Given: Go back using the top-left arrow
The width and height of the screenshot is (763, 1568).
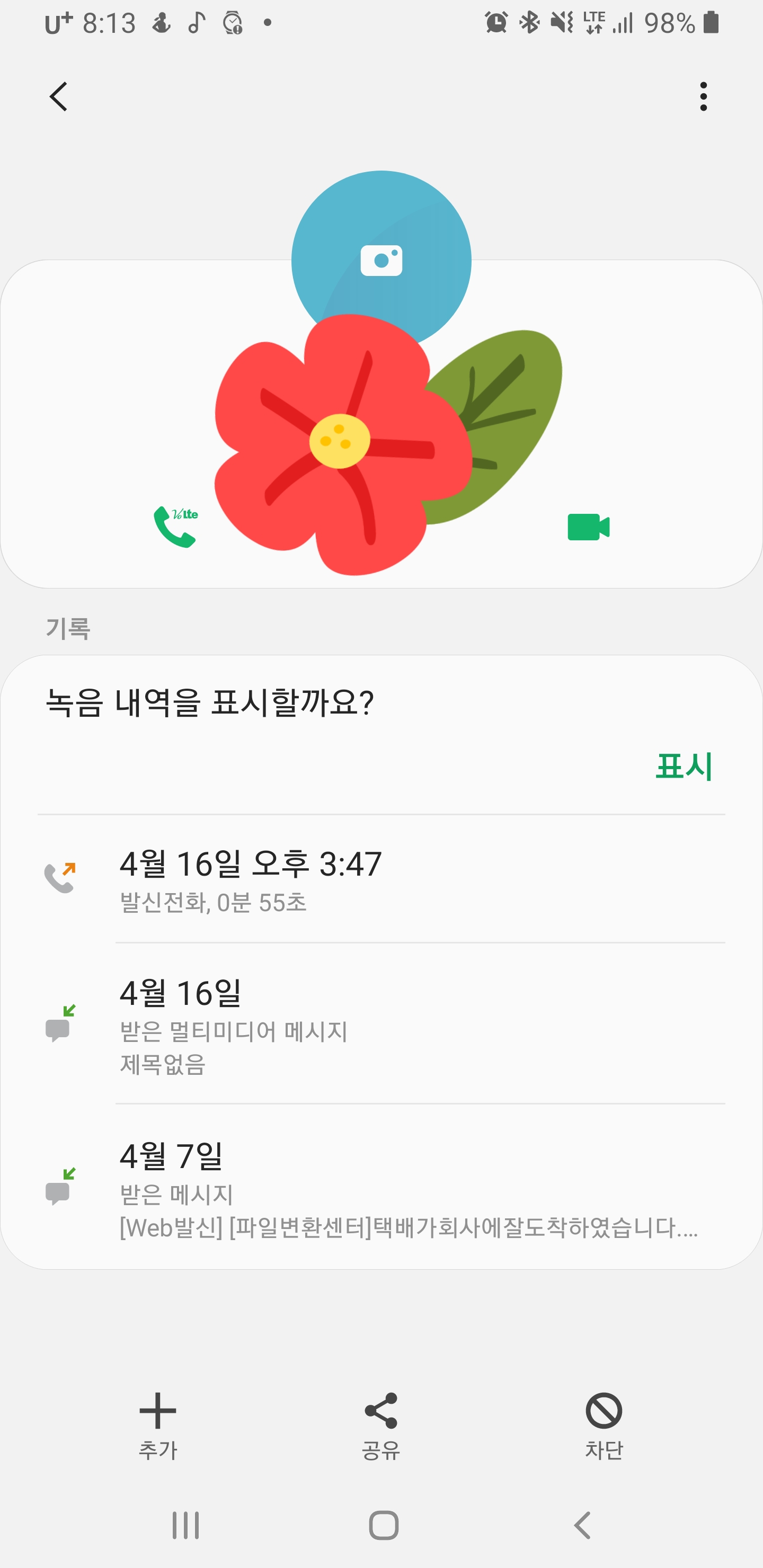Looking at the screenshot, I should click(x=58, y=96).
